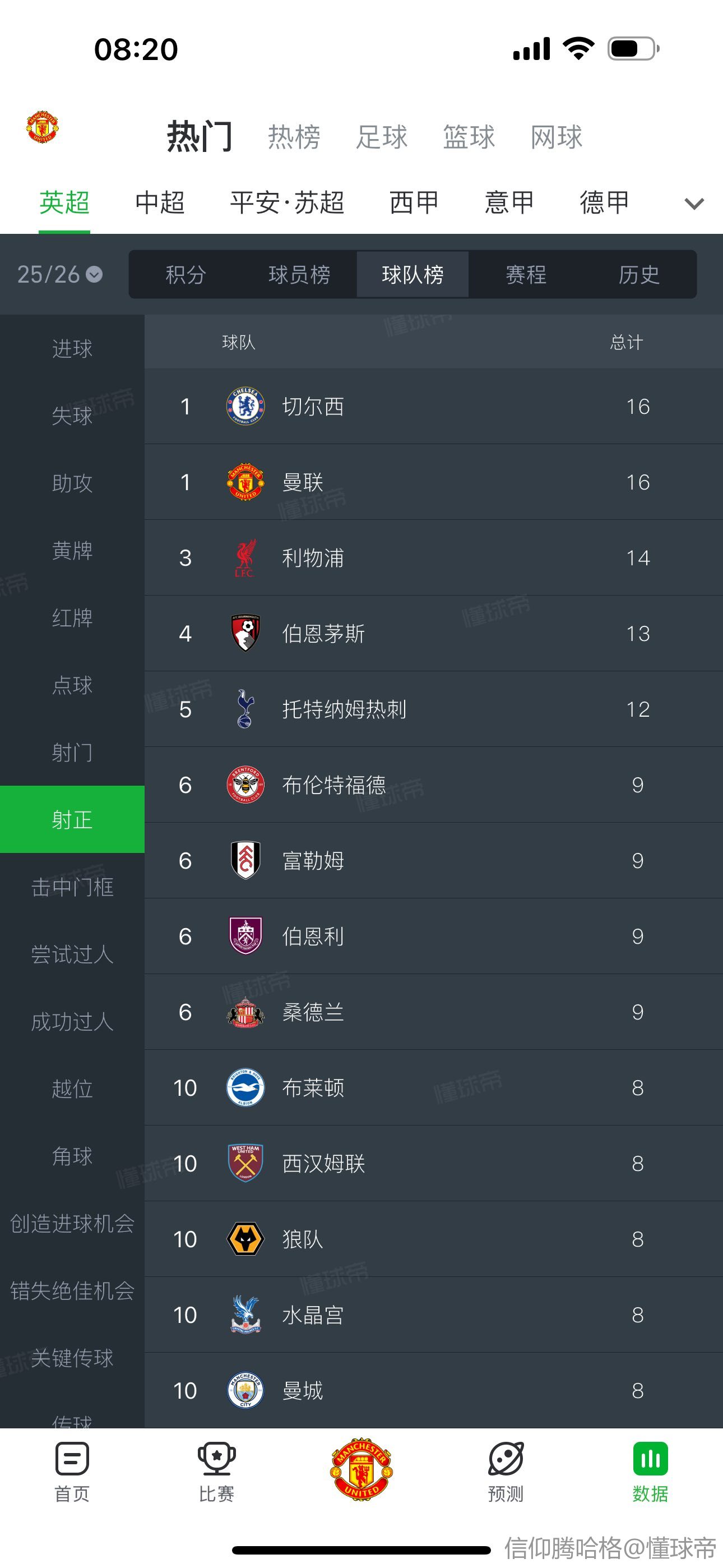Open the 利物浦 team row
The image size is (723, 1568).
point(433,557)
